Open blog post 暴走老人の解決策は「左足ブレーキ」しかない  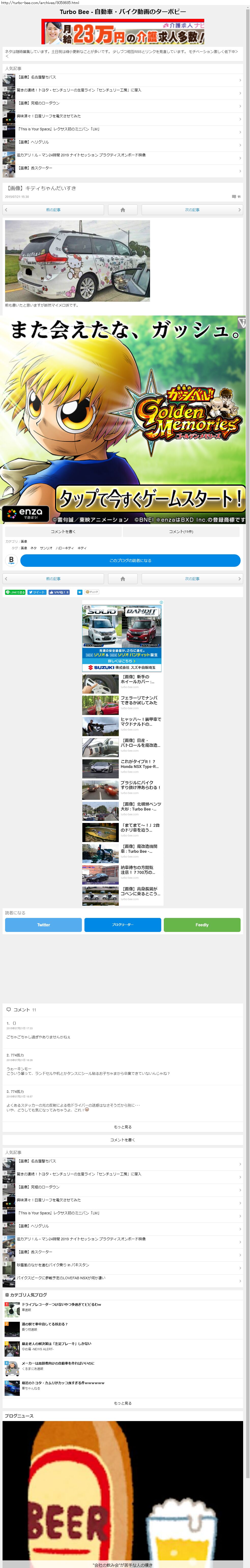point(56,1343)
